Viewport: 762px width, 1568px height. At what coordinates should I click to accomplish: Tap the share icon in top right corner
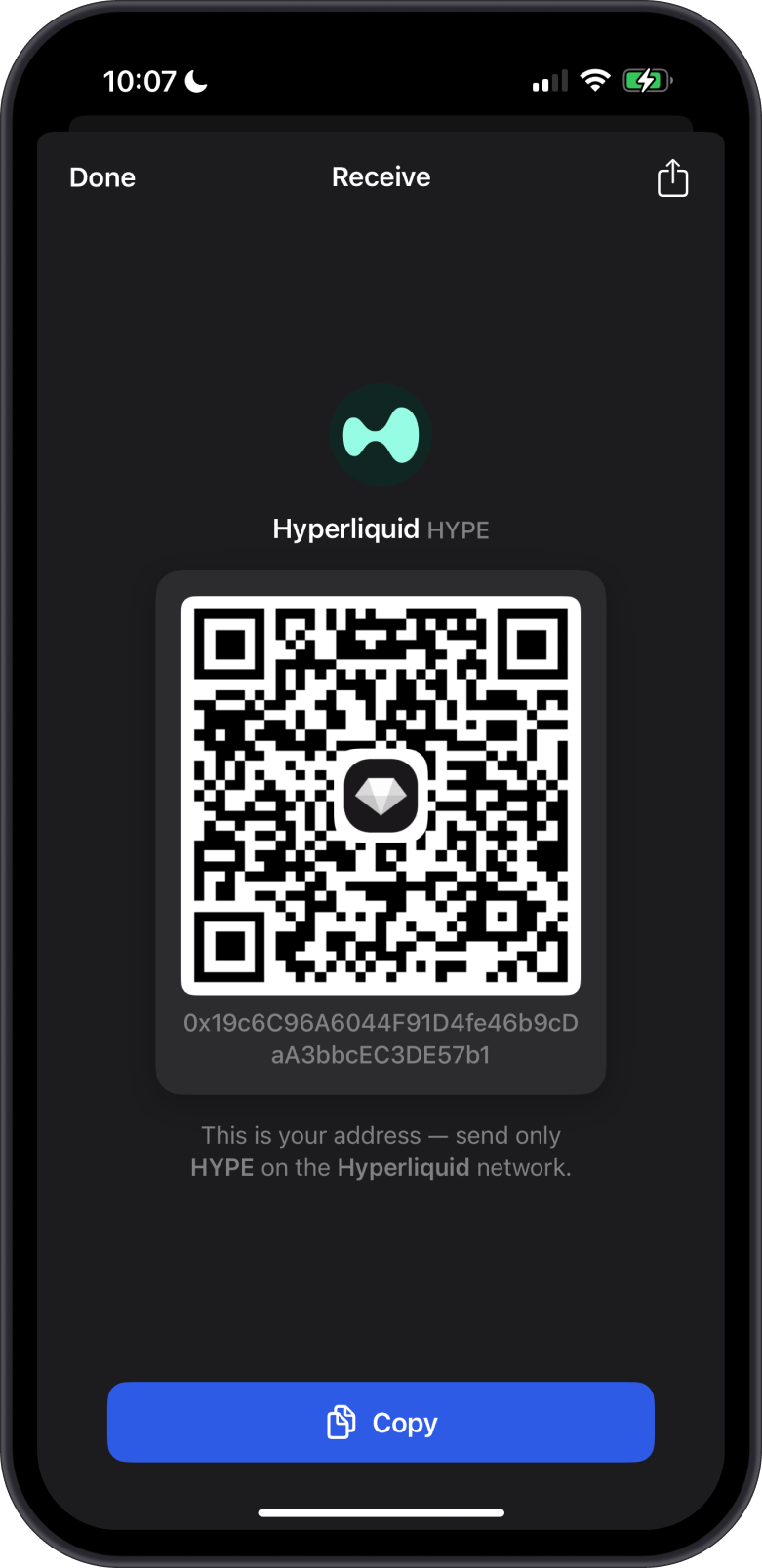[671, 177]
